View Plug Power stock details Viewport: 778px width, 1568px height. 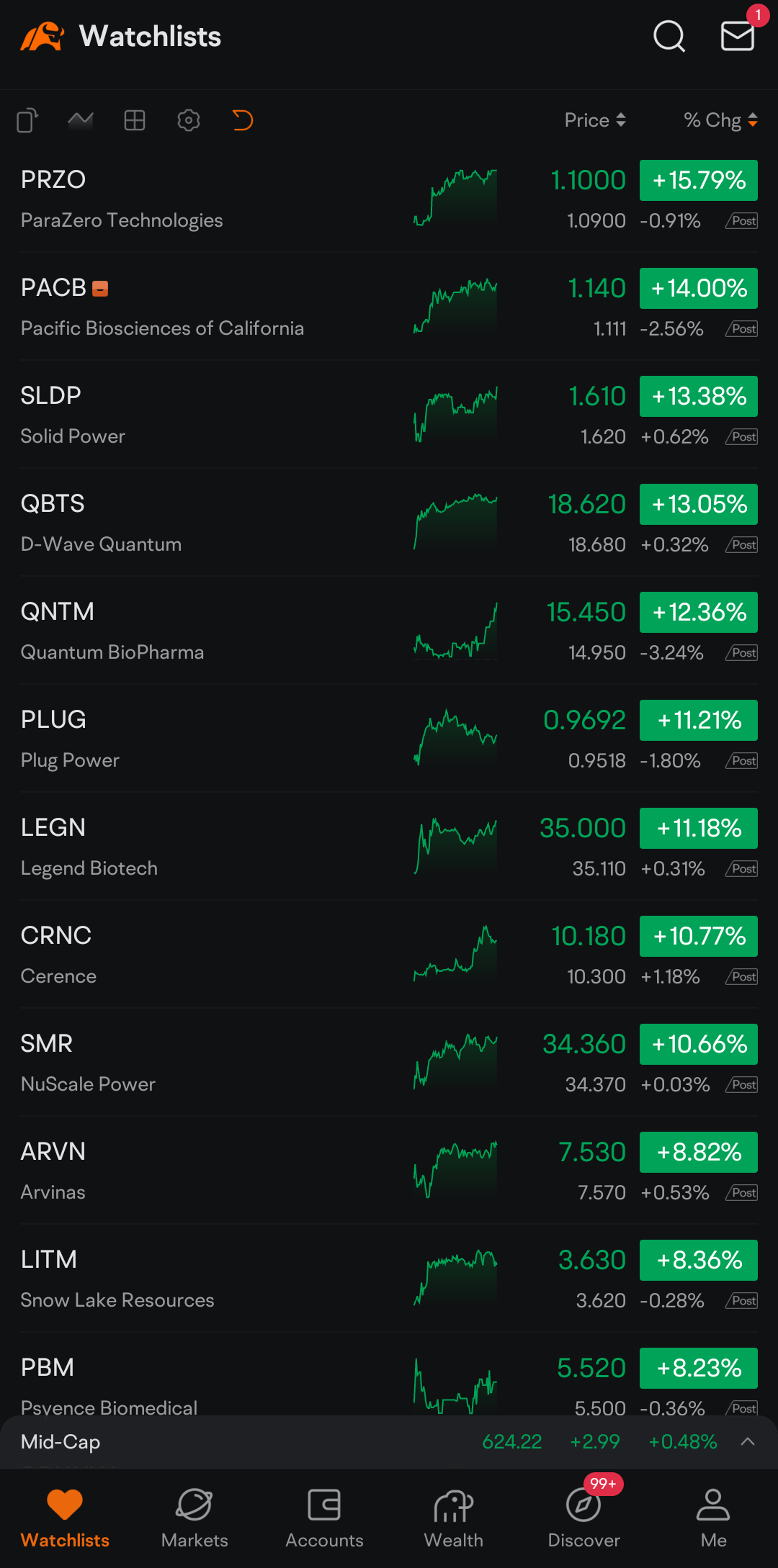click(389, 739)
